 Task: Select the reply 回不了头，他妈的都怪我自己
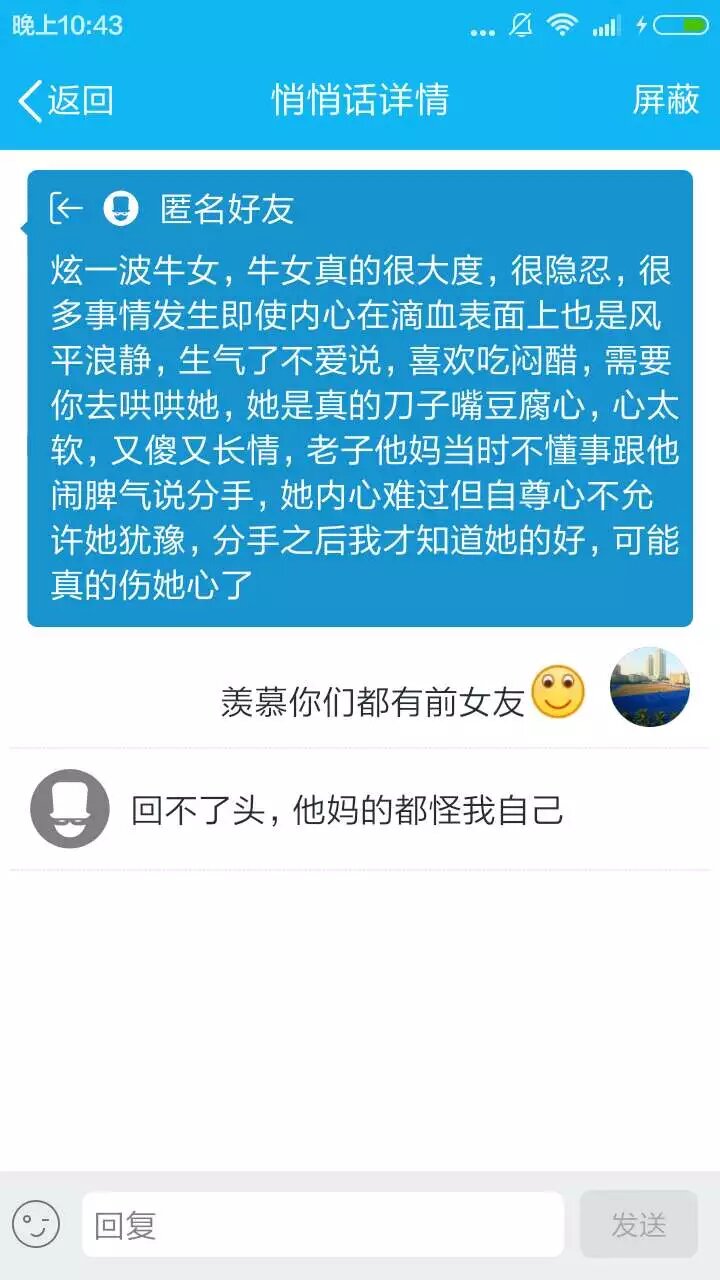pyautogui.click(x=348, y=809)
